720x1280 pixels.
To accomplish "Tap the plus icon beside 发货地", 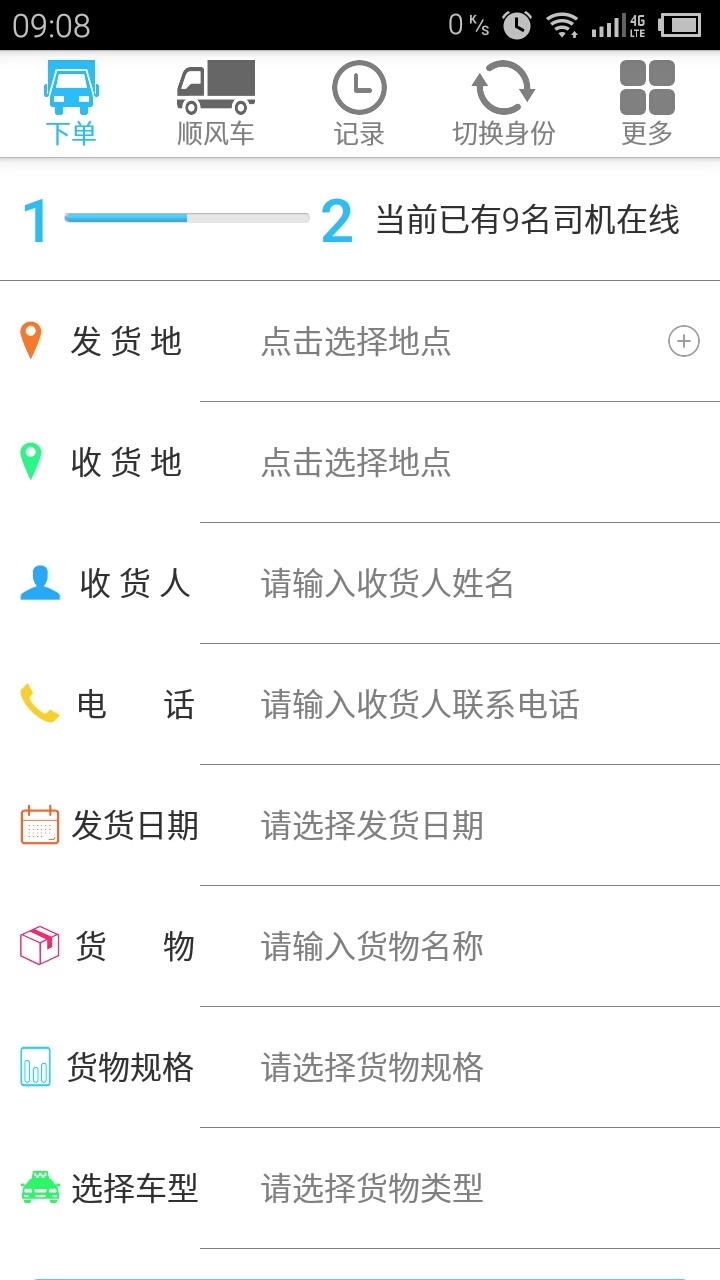I will 684,342.
